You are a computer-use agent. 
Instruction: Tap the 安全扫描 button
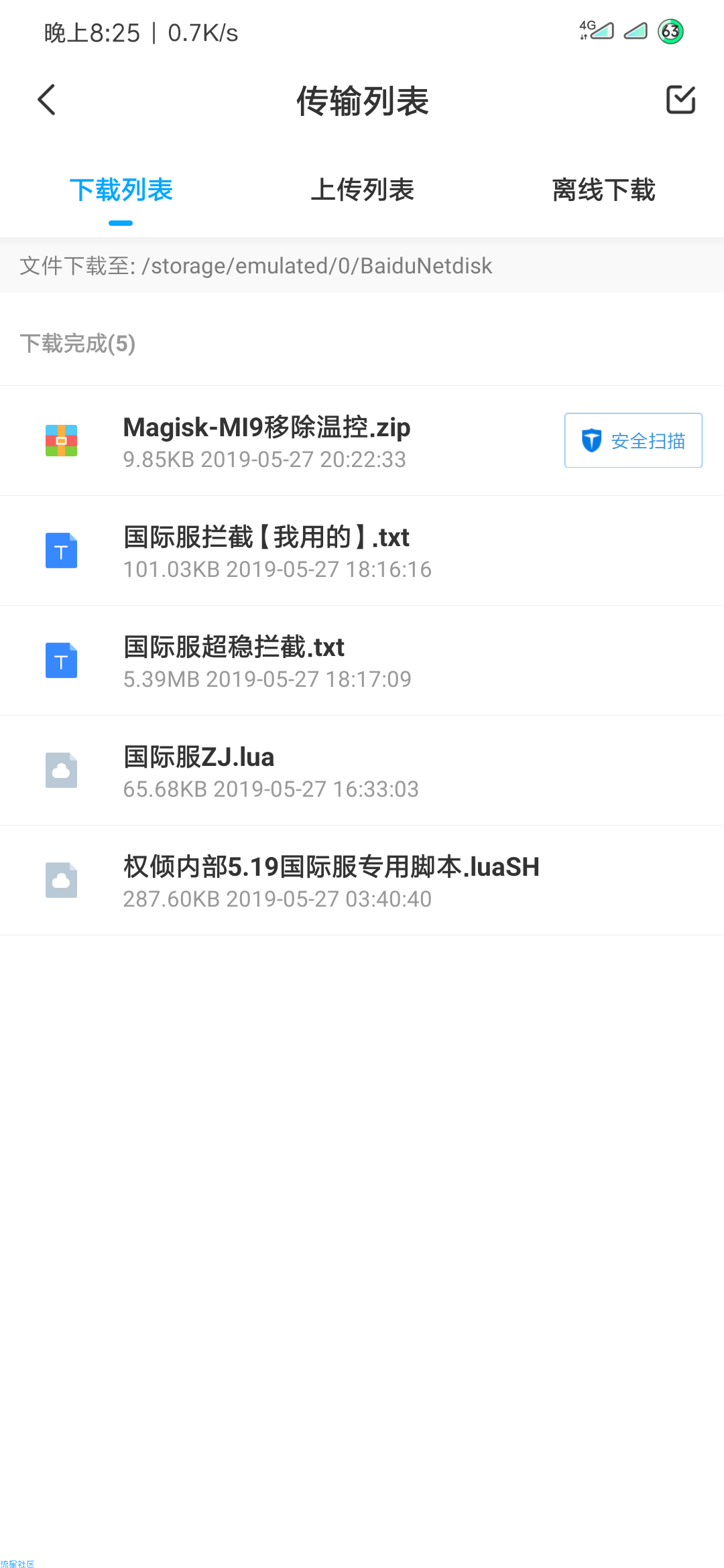tap(633, 440)
